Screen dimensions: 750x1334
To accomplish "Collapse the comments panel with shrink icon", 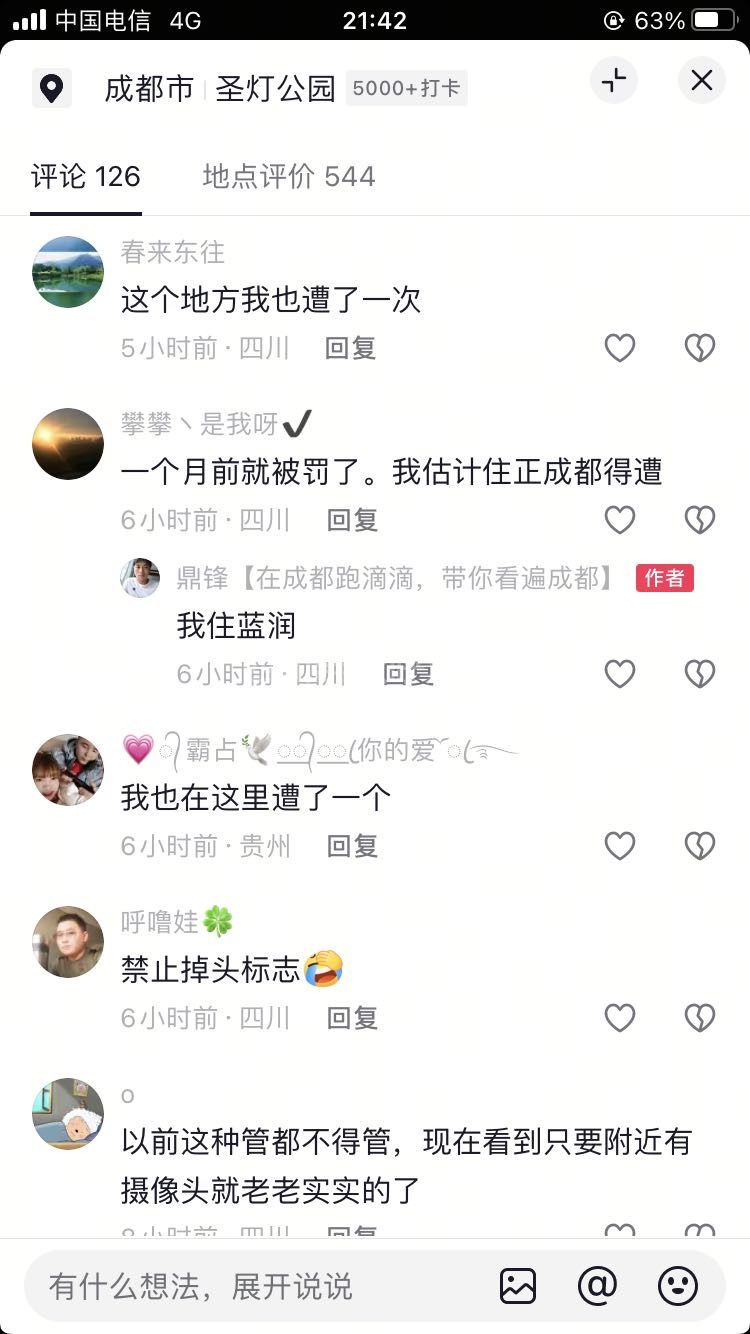I will (614, 81).
